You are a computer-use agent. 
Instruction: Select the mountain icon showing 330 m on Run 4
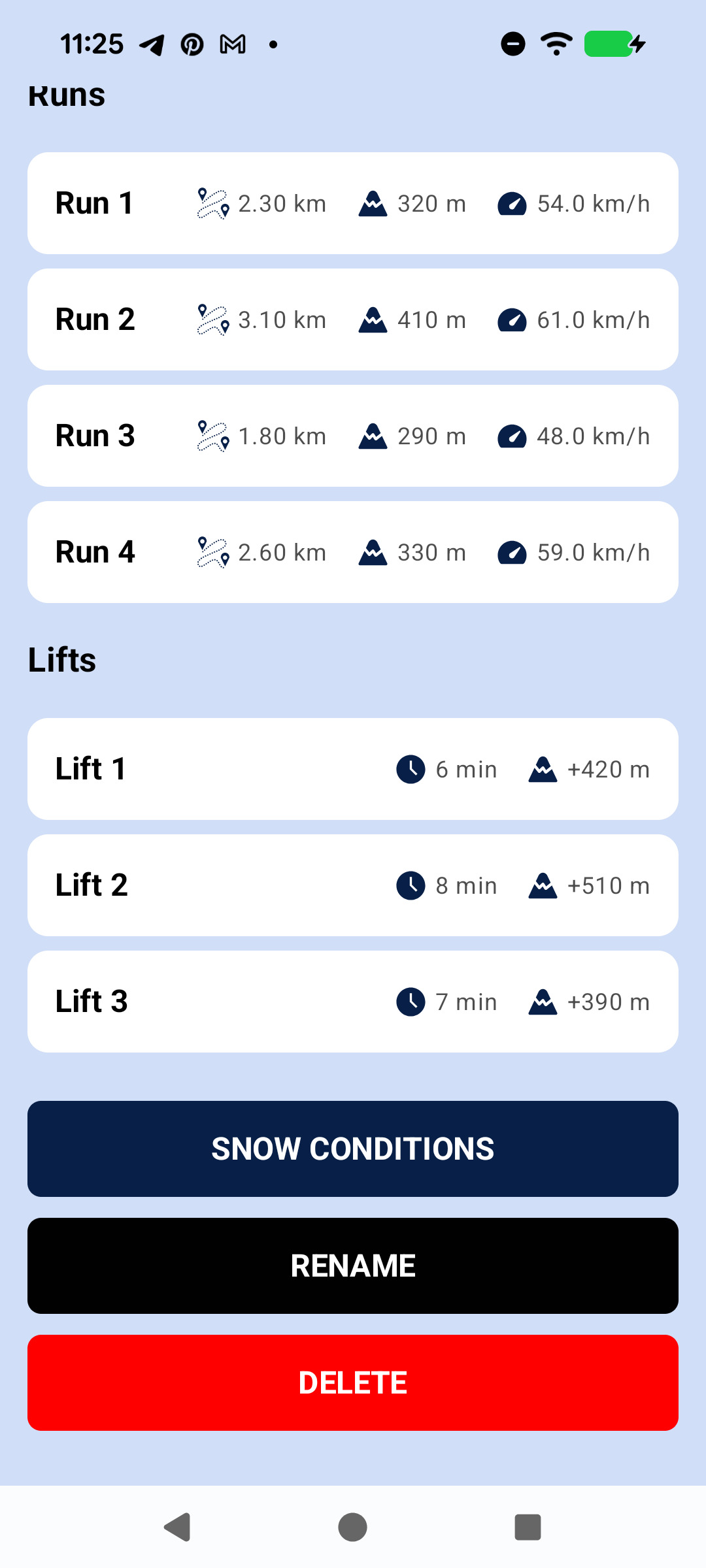[373, 551]
